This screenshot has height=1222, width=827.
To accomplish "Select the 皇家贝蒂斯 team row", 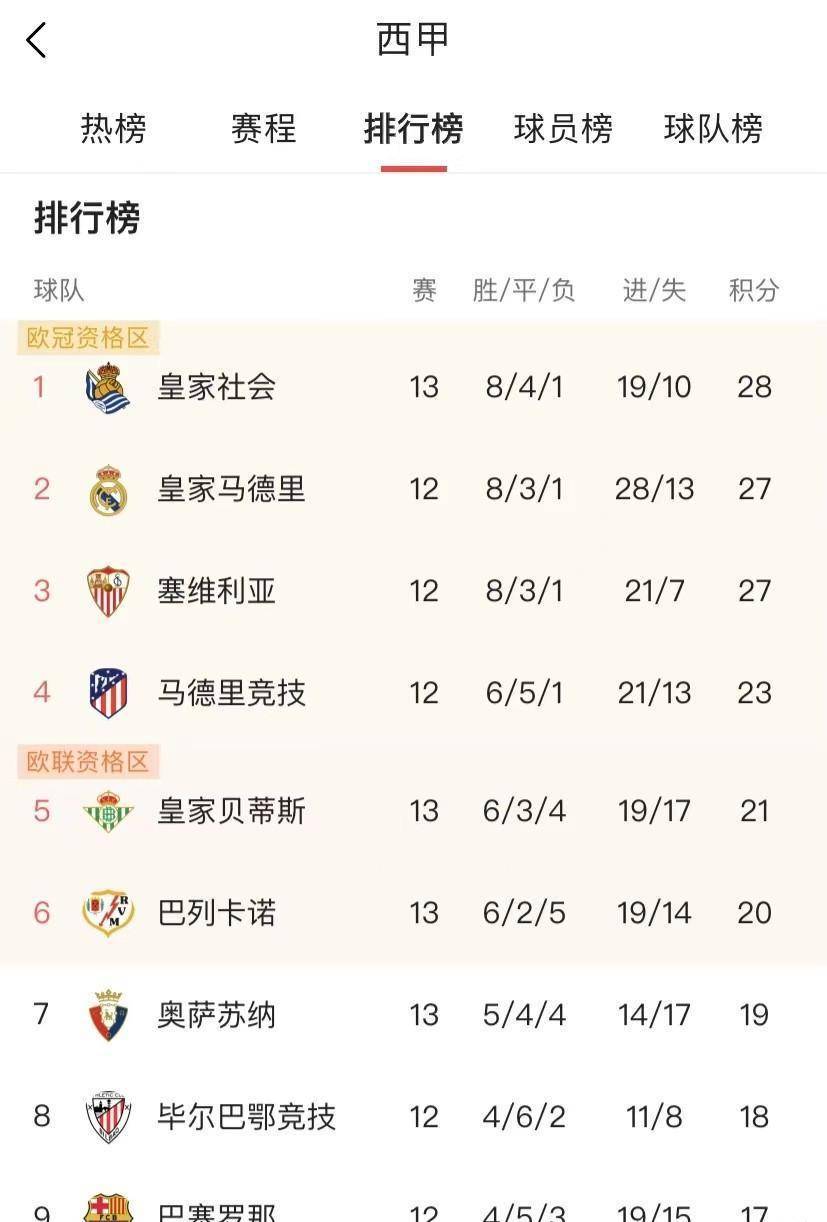I will point(231,811).
